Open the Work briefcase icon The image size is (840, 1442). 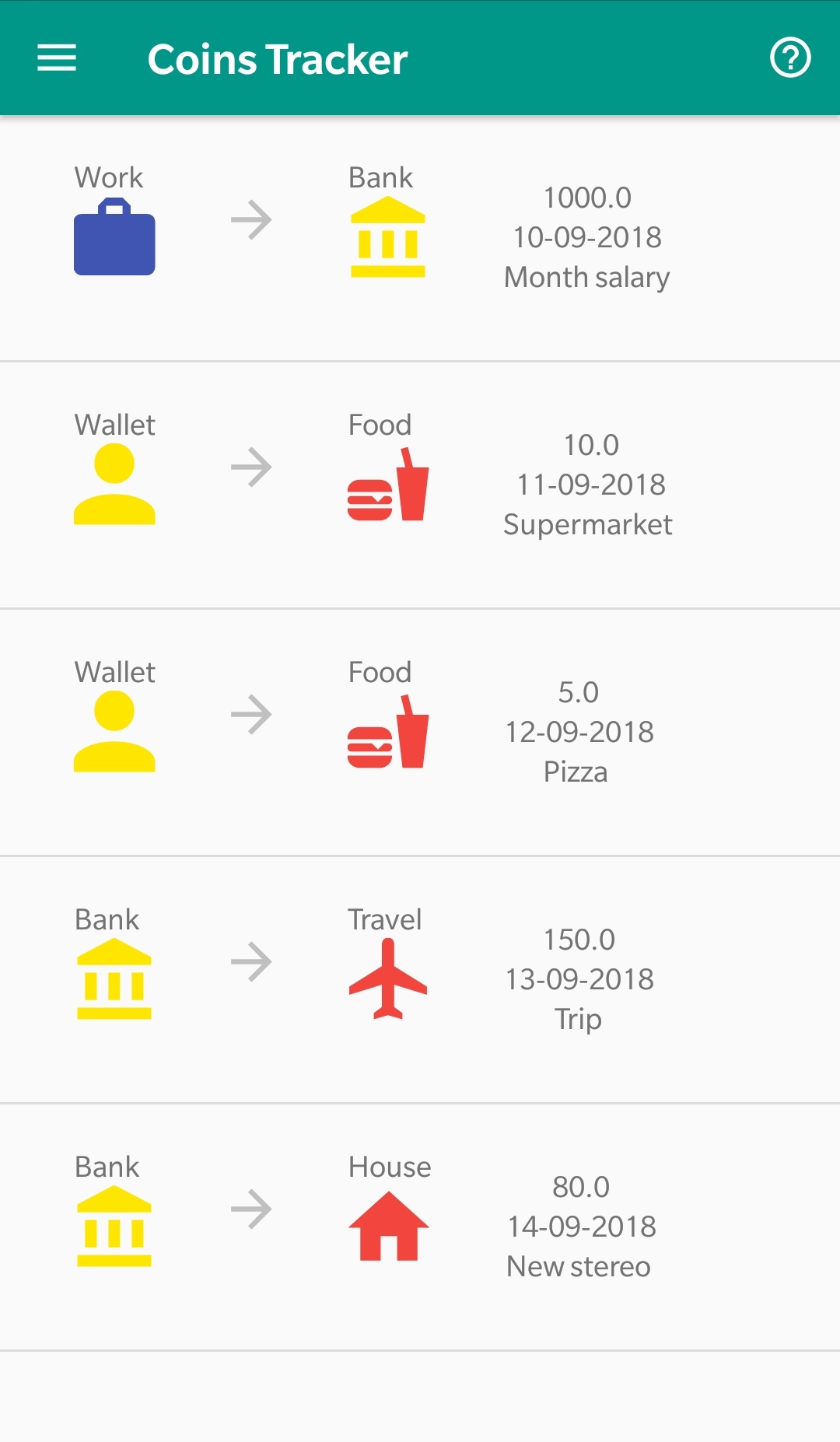114,237
